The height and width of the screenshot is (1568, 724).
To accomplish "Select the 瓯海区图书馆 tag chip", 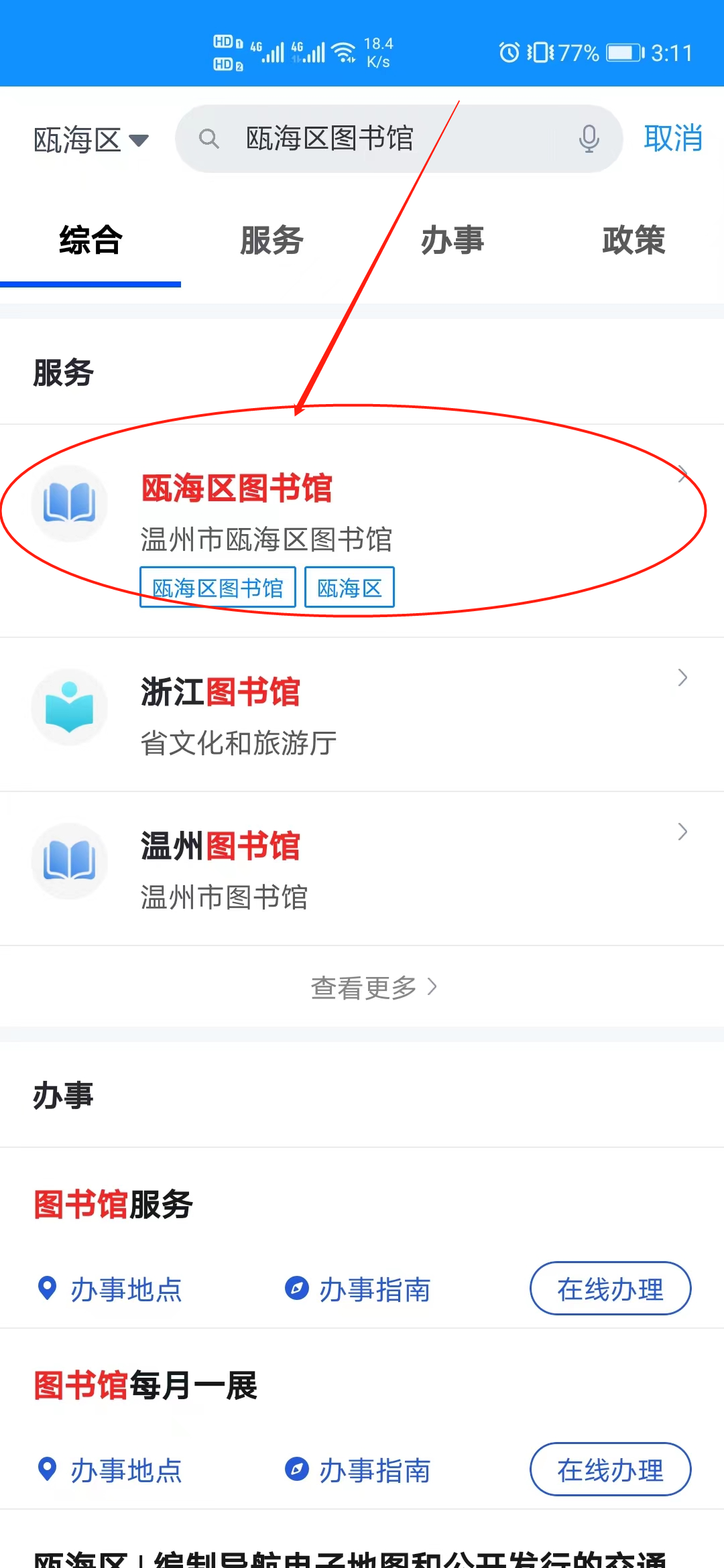I will coord(217,588).
